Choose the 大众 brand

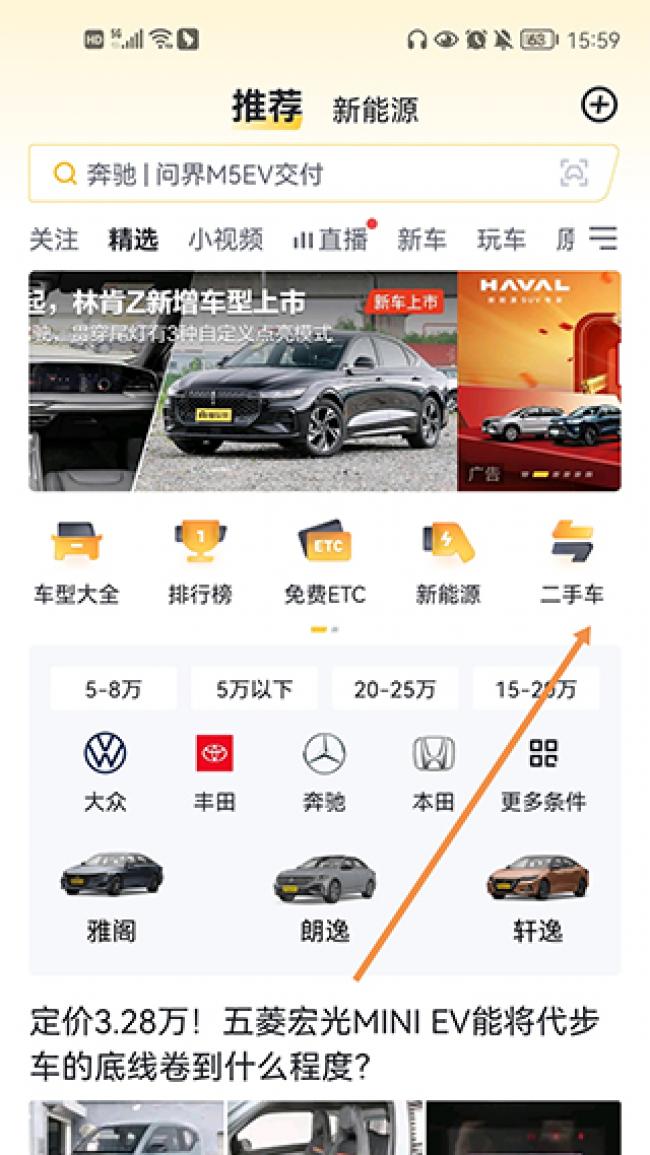pos(105,770)
